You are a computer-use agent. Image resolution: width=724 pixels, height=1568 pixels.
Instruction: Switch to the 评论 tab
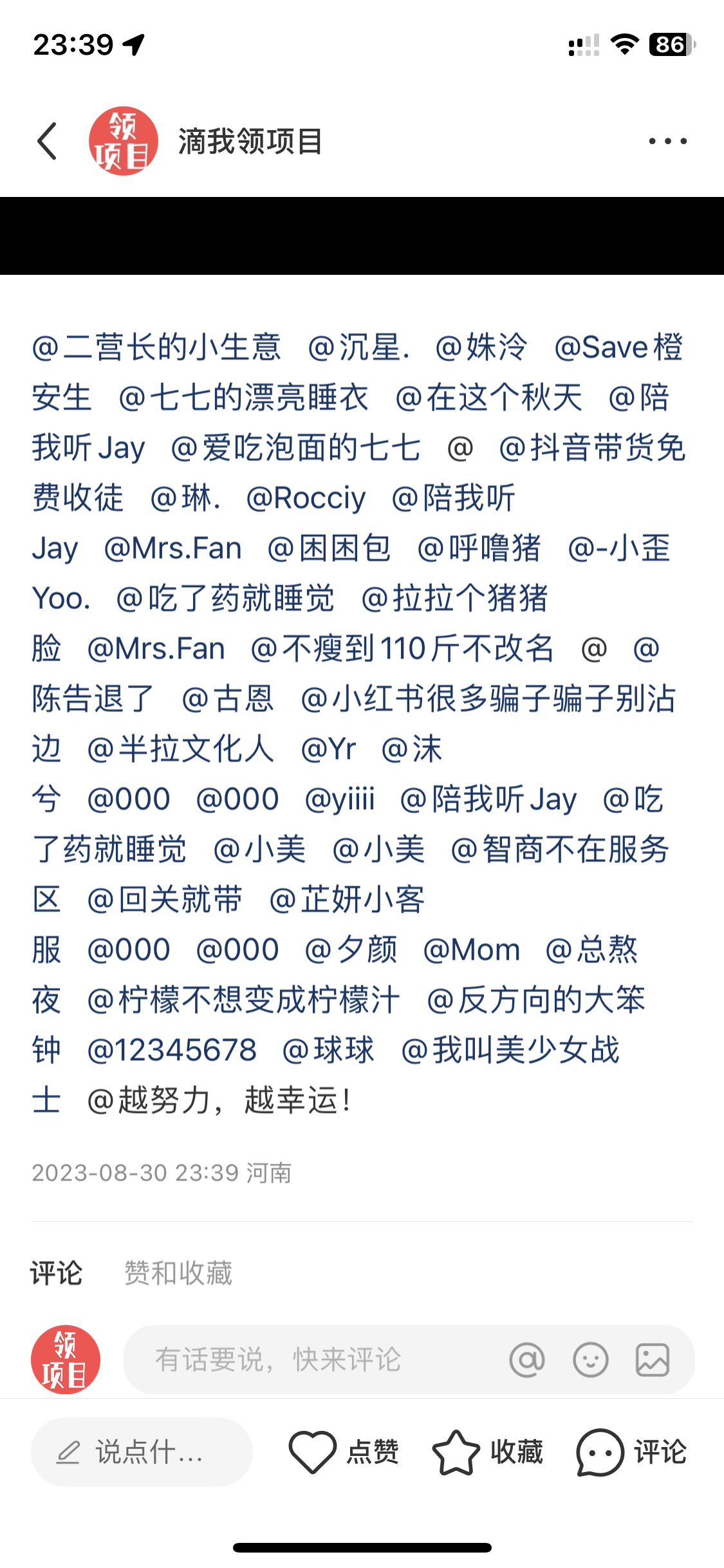pyautogui.click(x=57, y=1273)
